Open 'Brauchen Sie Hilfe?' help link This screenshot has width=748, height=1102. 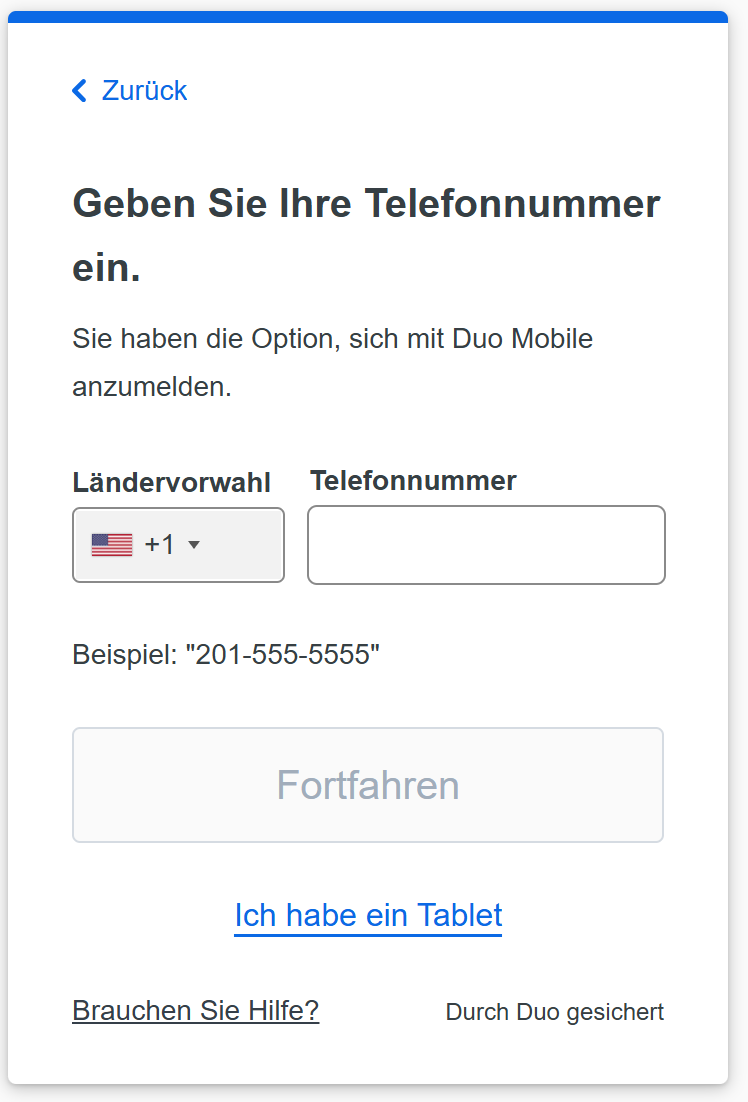click(x=196, y=1011)
